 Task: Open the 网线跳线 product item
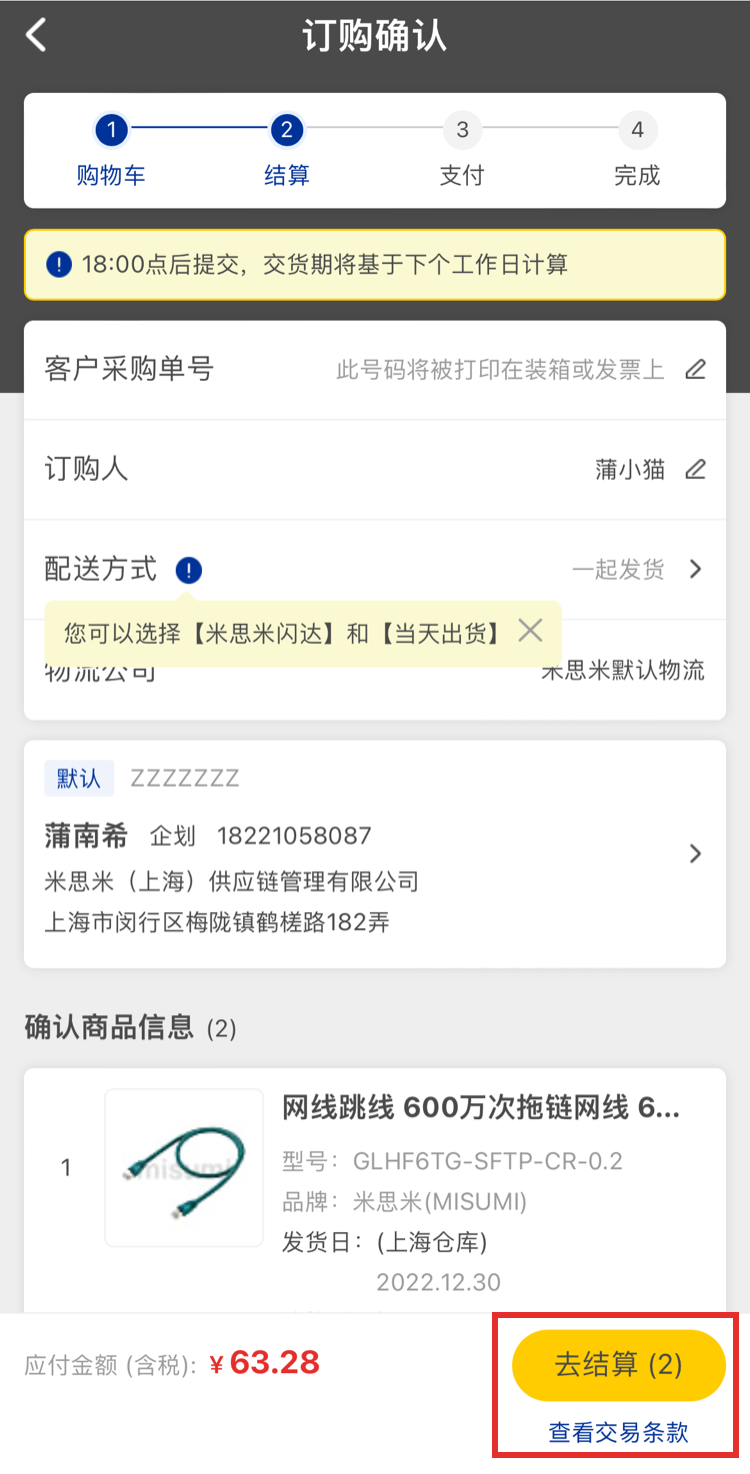[480, 1108]
